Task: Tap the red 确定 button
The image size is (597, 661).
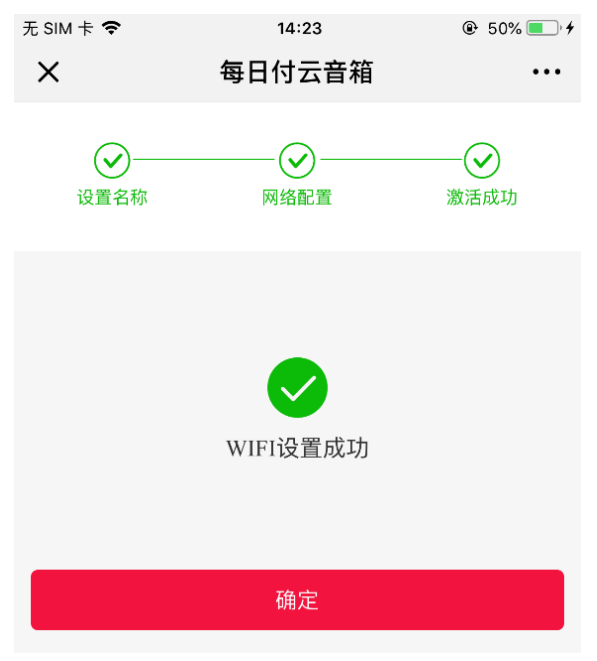Action: point(297,600)
